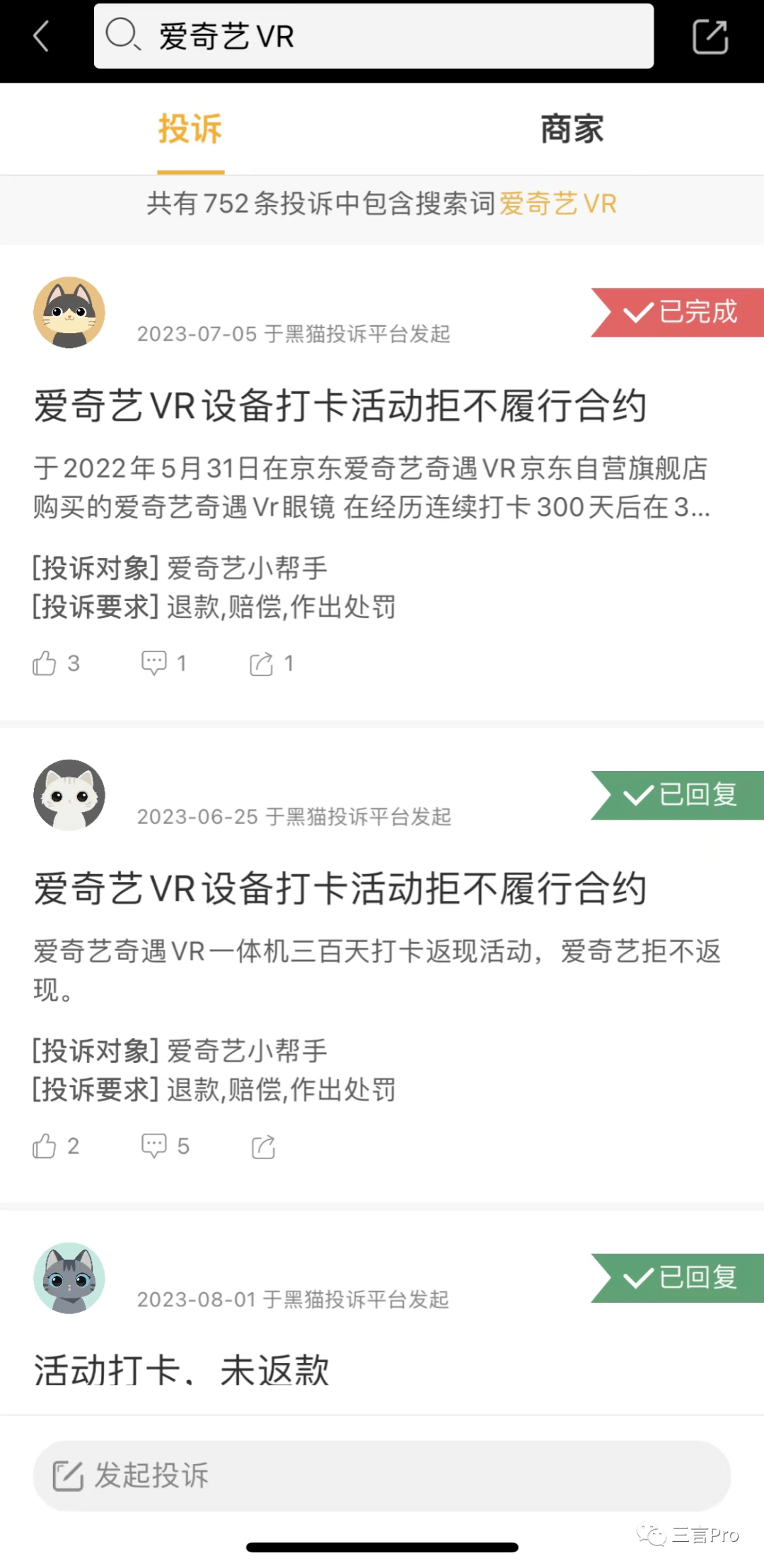
Task: Open the 活动打卡、未返款 complaint
Action: tap(182, 1371)
